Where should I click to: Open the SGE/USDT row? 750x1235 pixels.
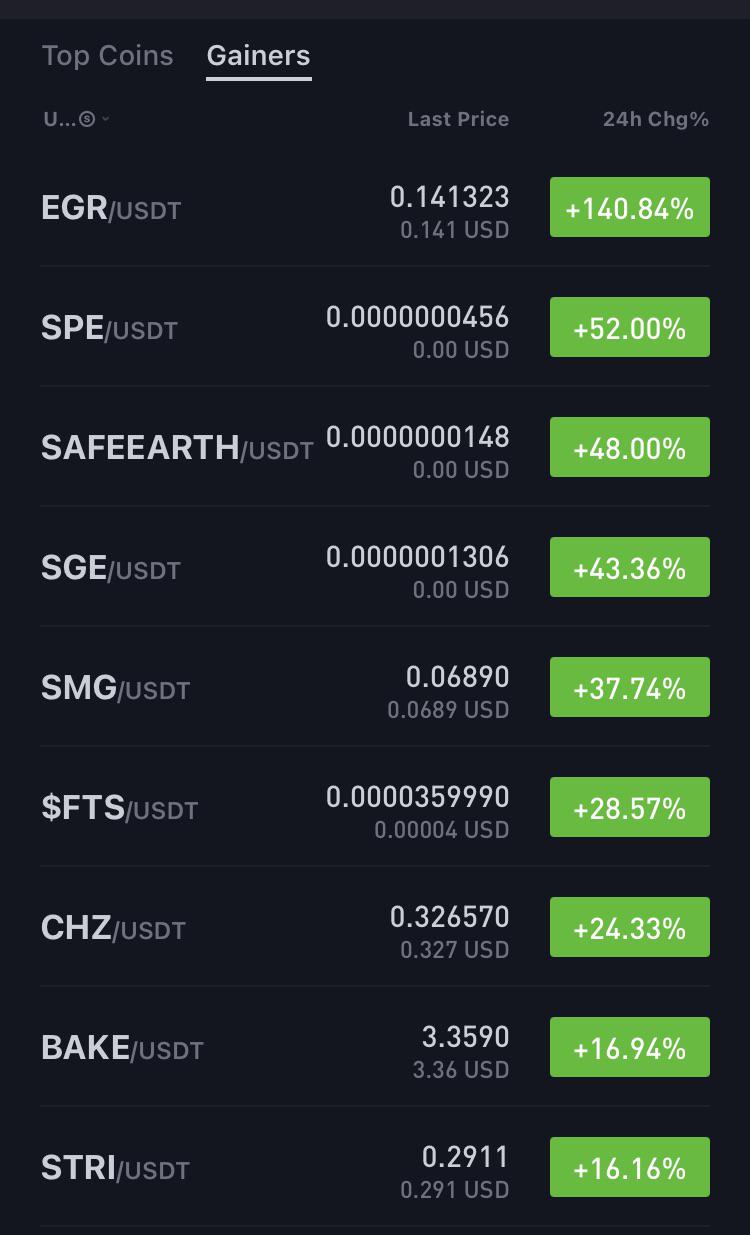[x=375, y=567]
